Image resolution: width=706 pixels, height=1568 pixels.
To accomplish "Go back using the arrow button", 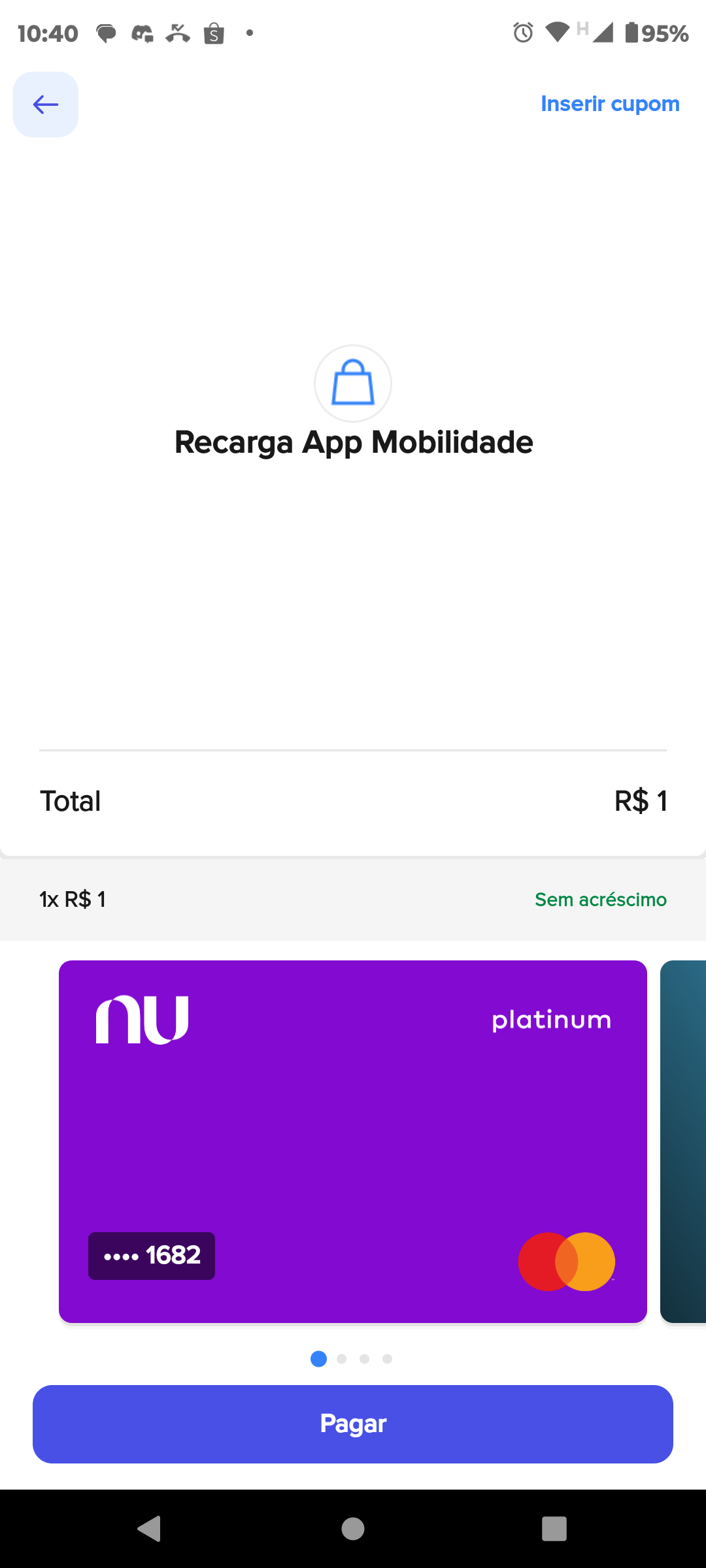I will pos(46,105).
